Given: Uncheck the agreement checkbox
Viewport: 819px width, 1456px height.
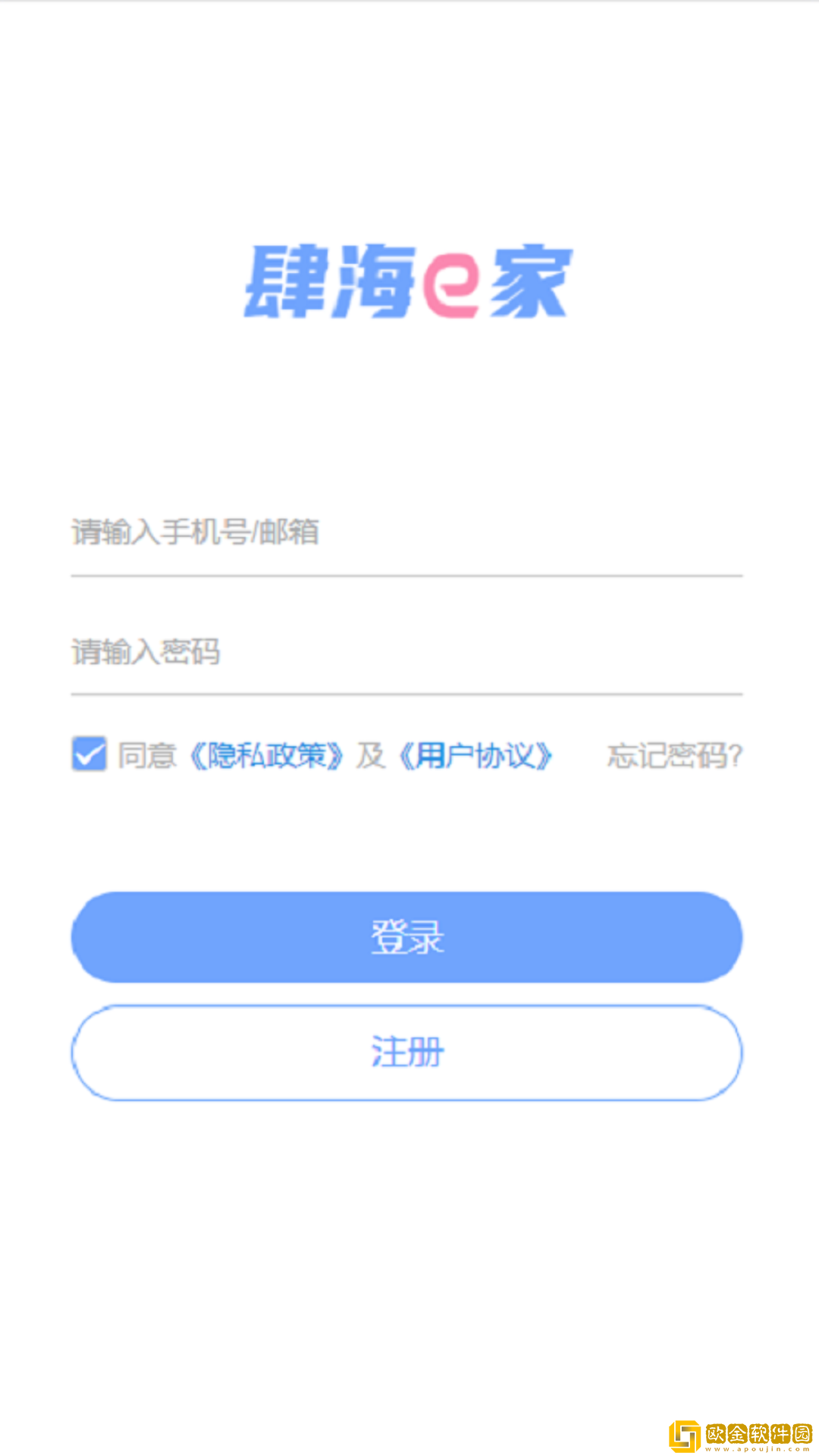Looking at the screenshot, I should pos(89,755).
